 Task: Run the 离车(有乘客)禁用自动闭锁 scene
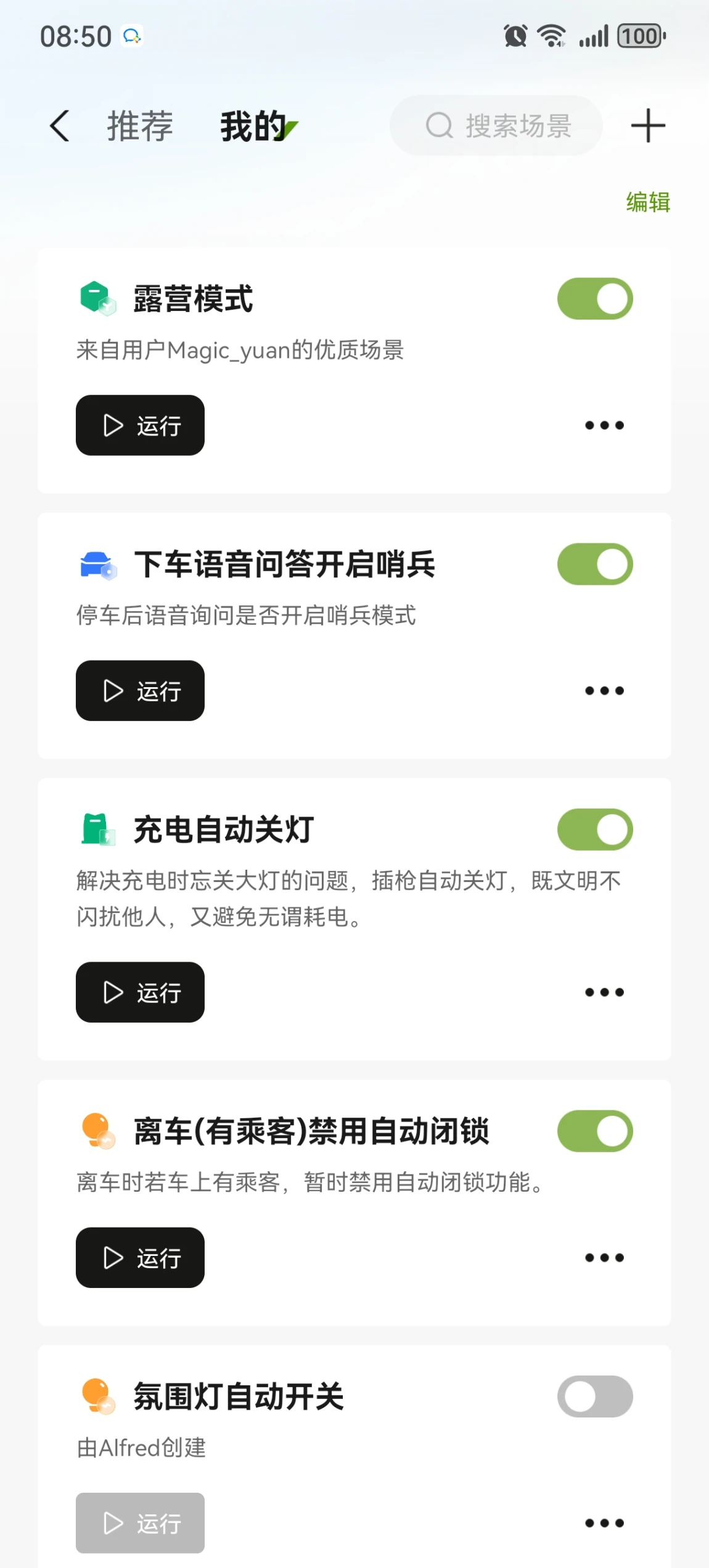pos(140,1258)
